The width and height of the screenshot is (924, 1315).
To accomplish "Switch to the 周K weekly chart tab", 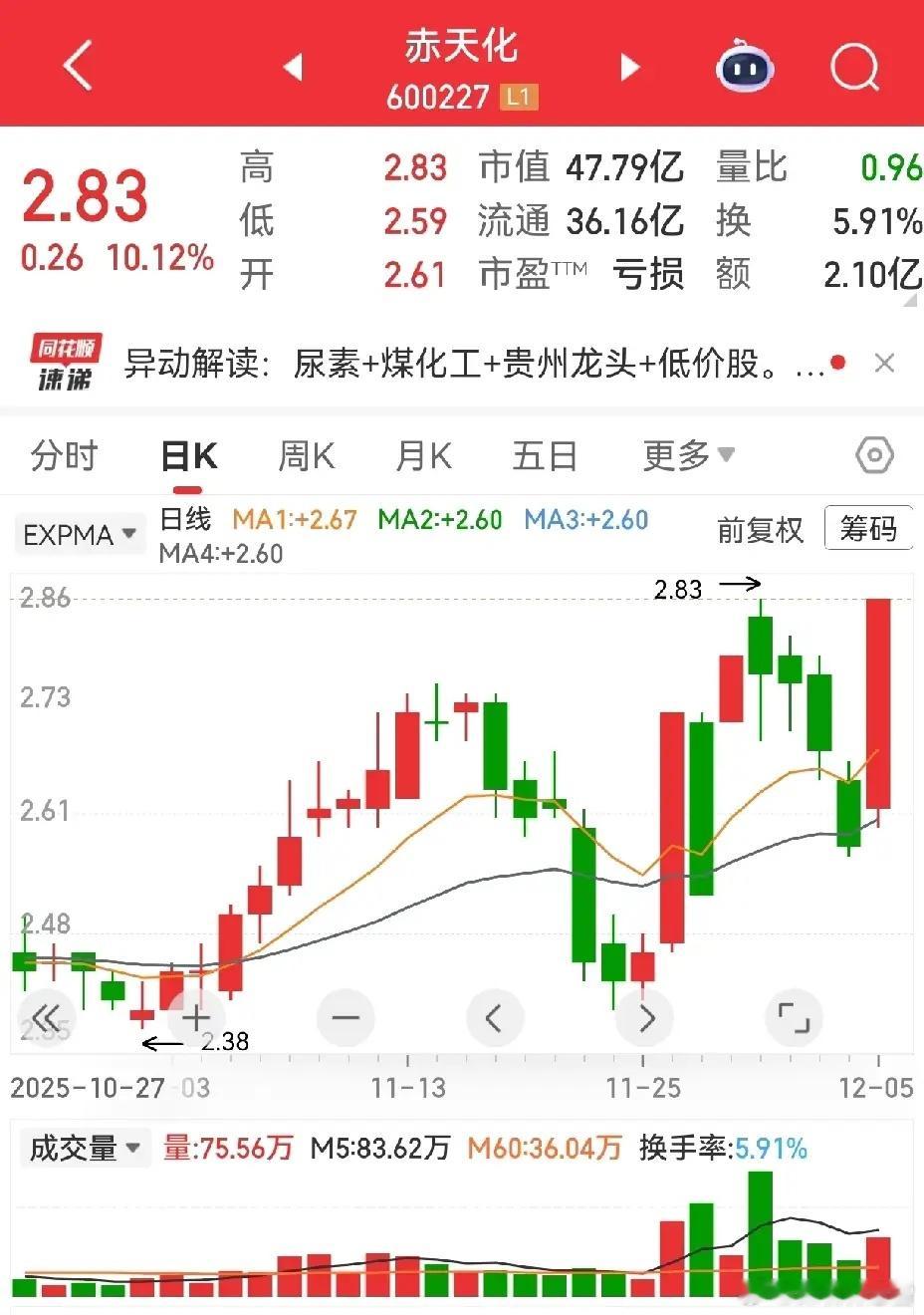I will pos(307,455).
